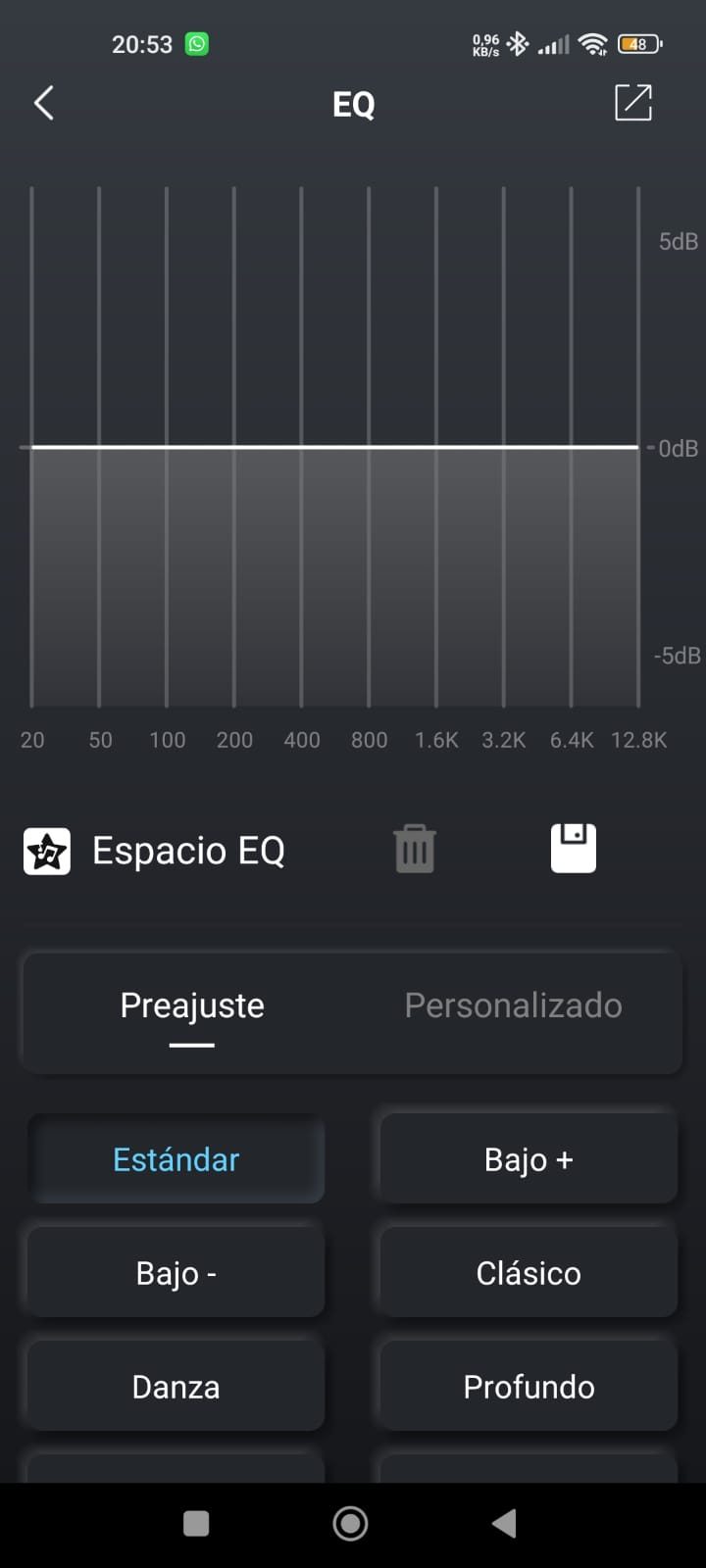Apply the Bajo - preset
The image size is (706, 1568).
[x=176, y=1273]
